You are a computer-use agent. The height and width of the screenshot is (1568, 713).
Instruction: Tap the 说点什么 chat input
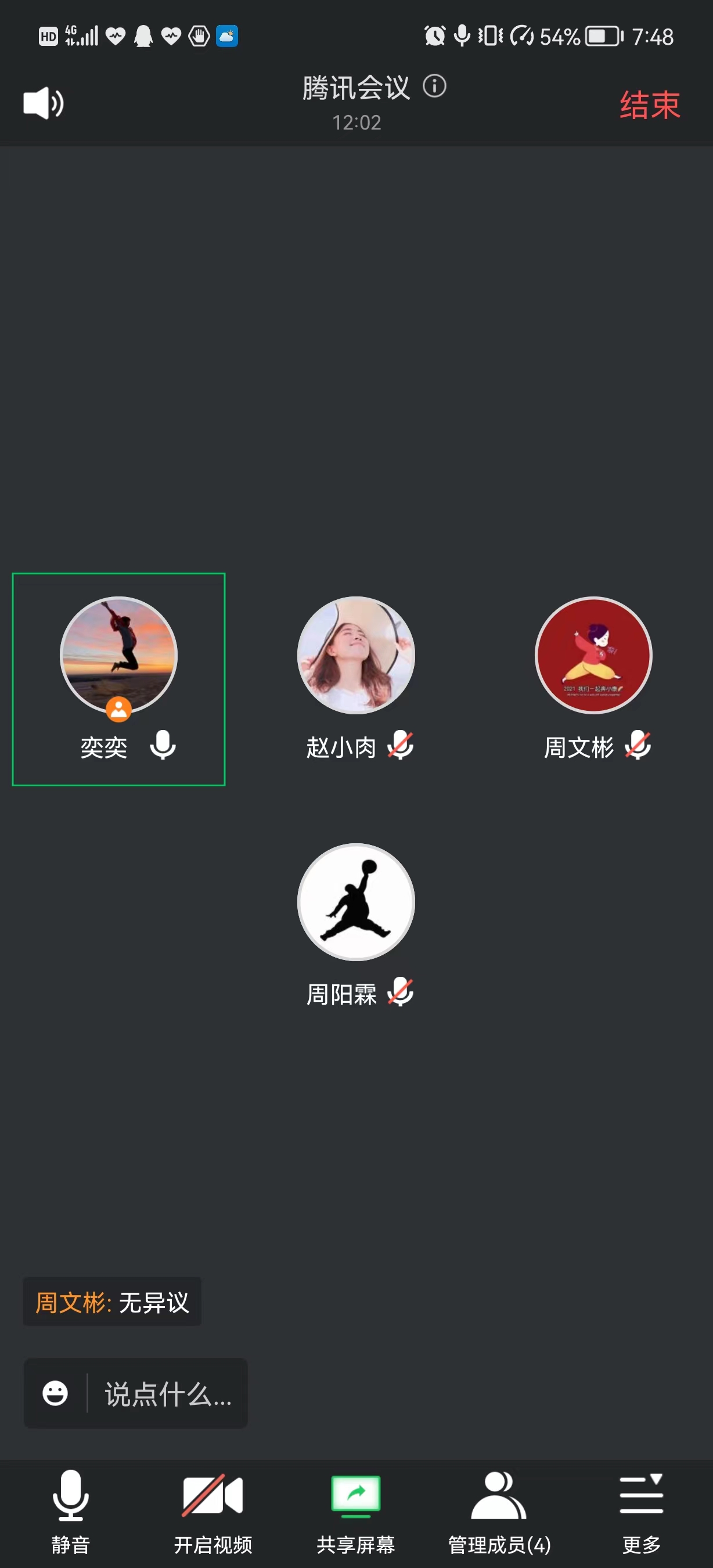[168, 1393]
